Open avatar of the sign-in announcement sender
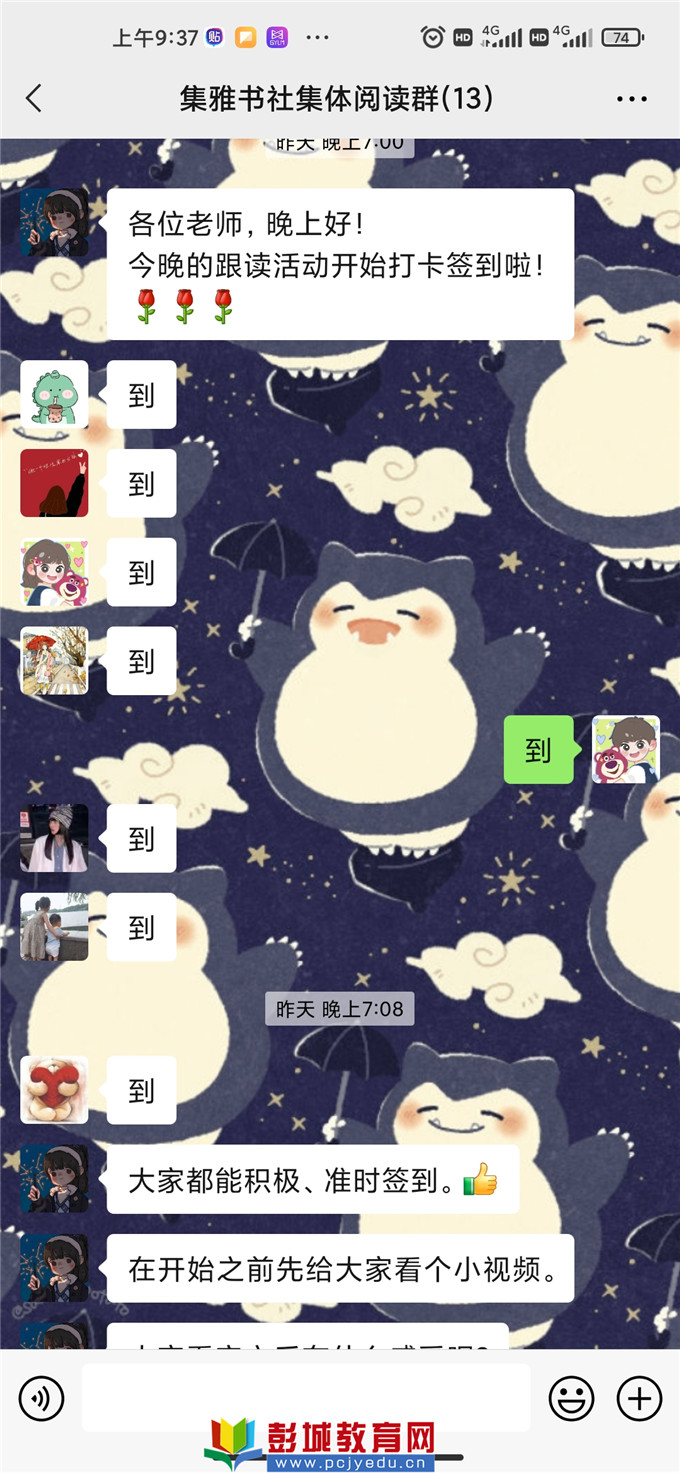This screenshot has height=1473, width=680. click(x=54, y=222)
